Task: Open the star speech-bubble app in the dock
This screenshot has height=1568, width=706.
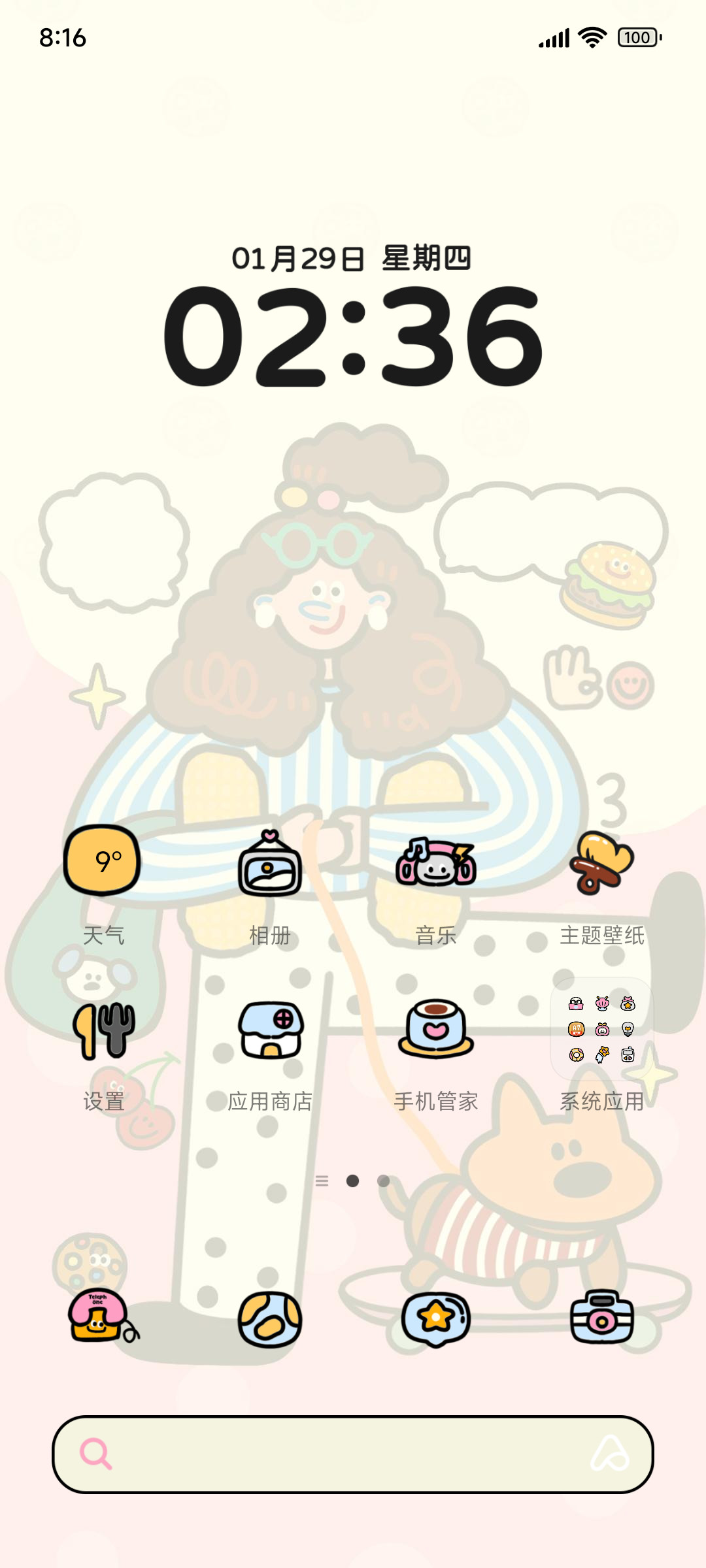Action: click(436, 1320)
